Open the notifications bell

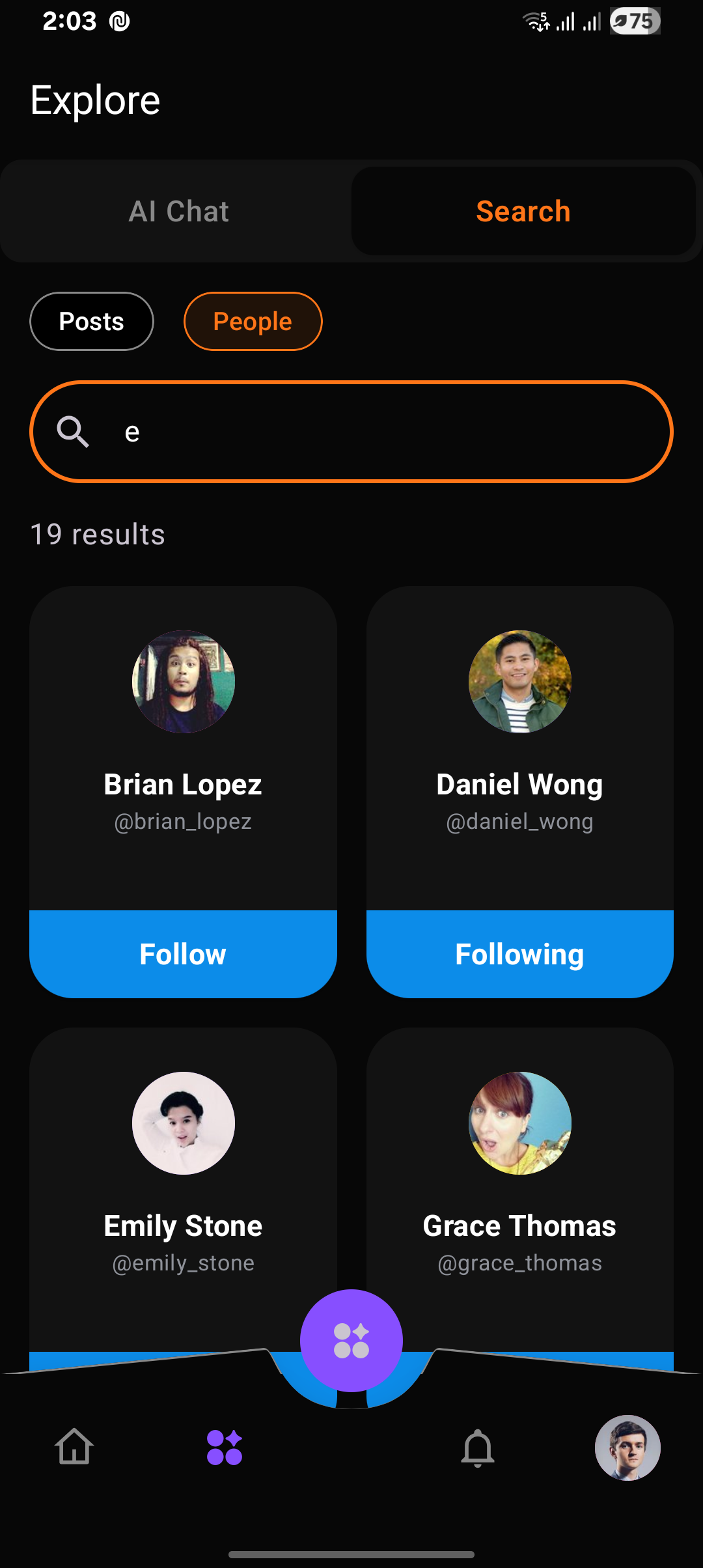tap(478, 1447)
